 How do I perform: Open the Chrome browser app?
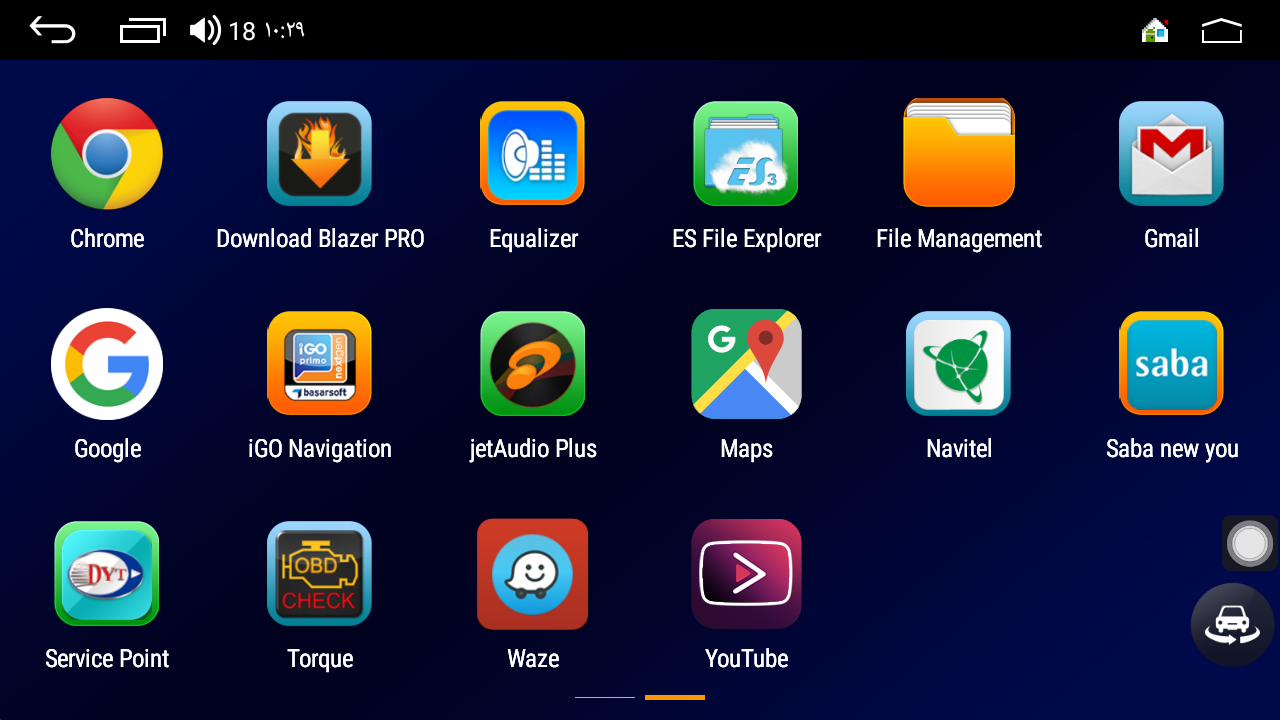[x=107, y=154]
